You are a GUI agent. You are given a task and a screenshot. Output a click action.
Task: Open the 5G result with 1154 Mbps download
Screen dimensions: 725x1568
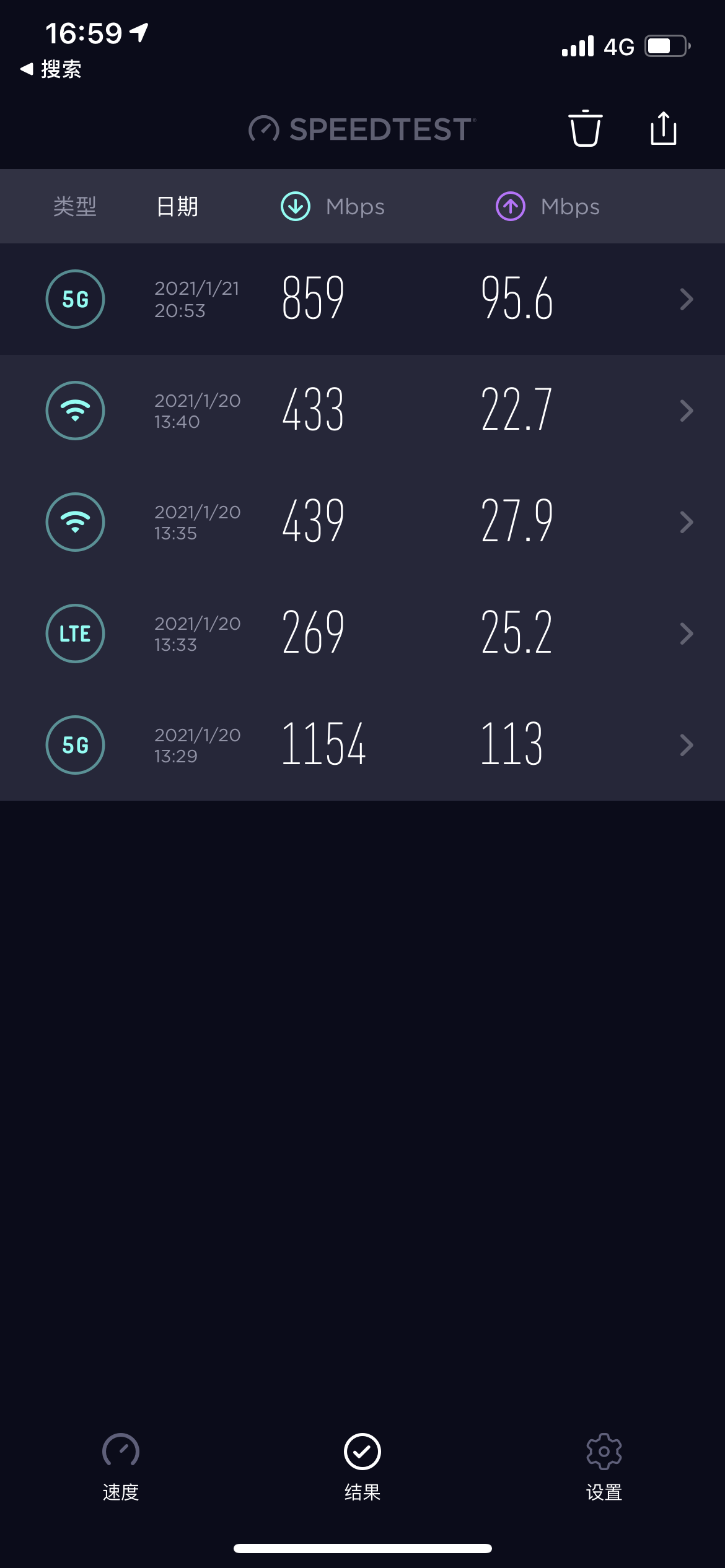click(x=362, y=745)
